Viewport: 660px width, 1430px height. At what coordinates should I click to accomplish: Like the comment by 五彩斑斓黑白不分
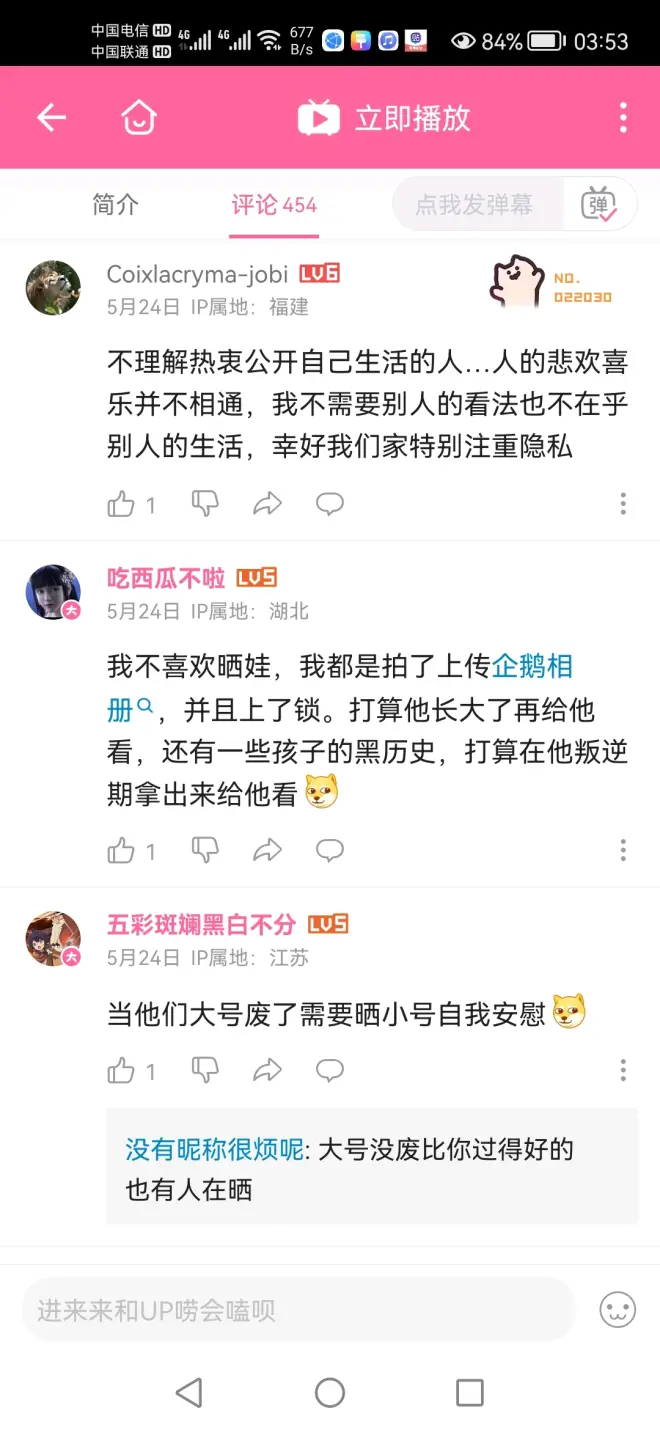pos(121,1071)
